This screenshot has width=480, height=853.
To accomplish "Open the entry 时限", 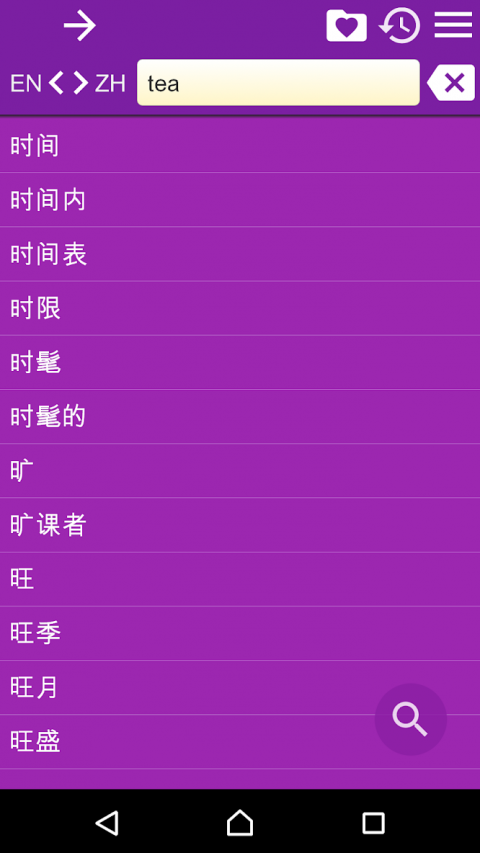I will pyautogui.click(x=240, y=308).
